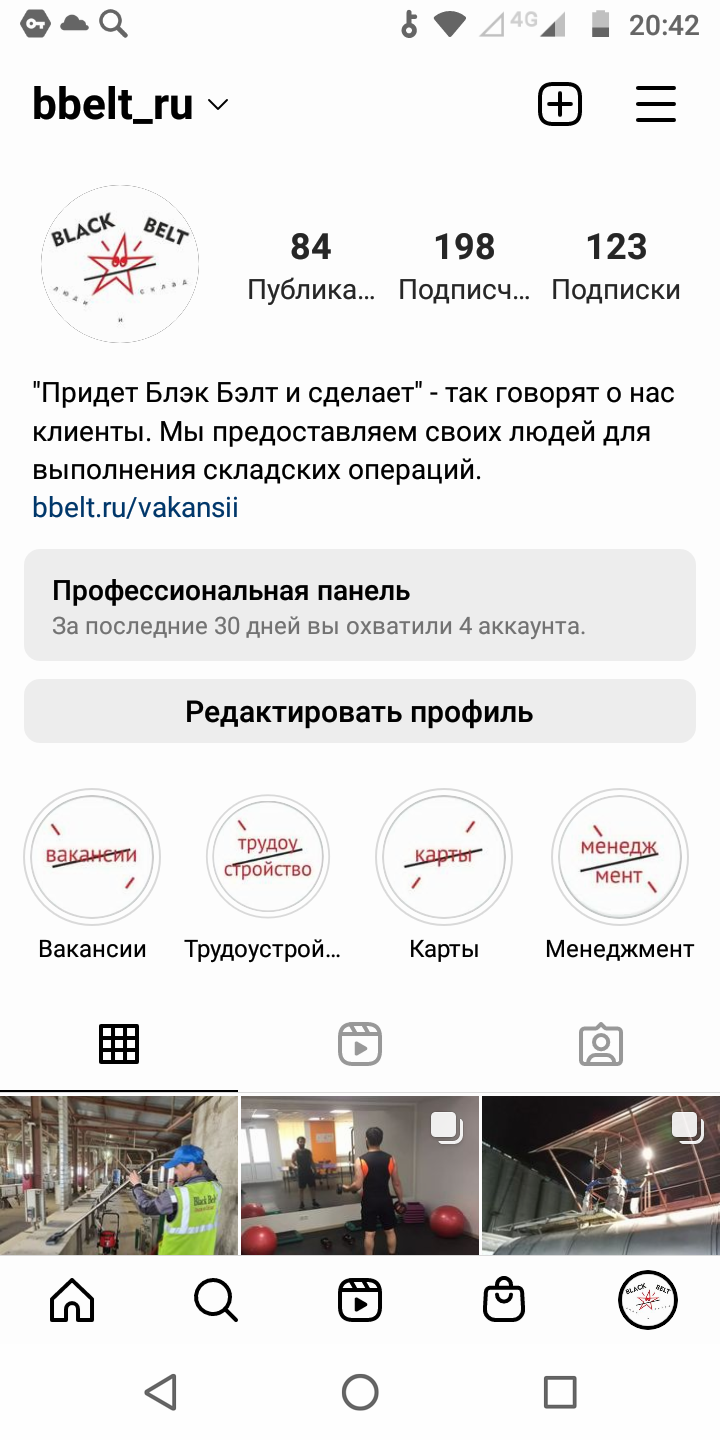720x1440 pixels.
Task: Open the hamburger menu
Action: (x=656, y=104)
